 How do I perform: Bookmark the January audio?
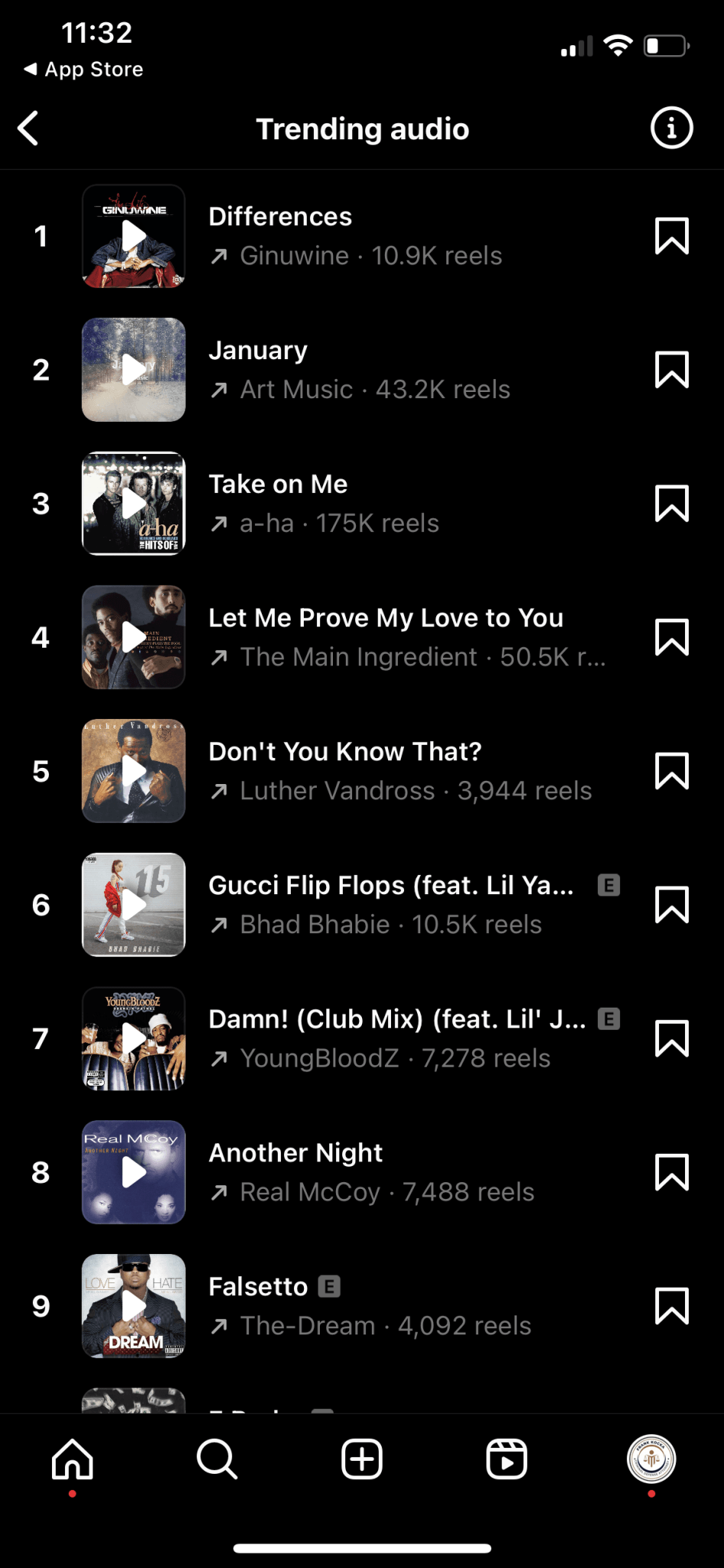pyautogui.click(x=671, y=370)
